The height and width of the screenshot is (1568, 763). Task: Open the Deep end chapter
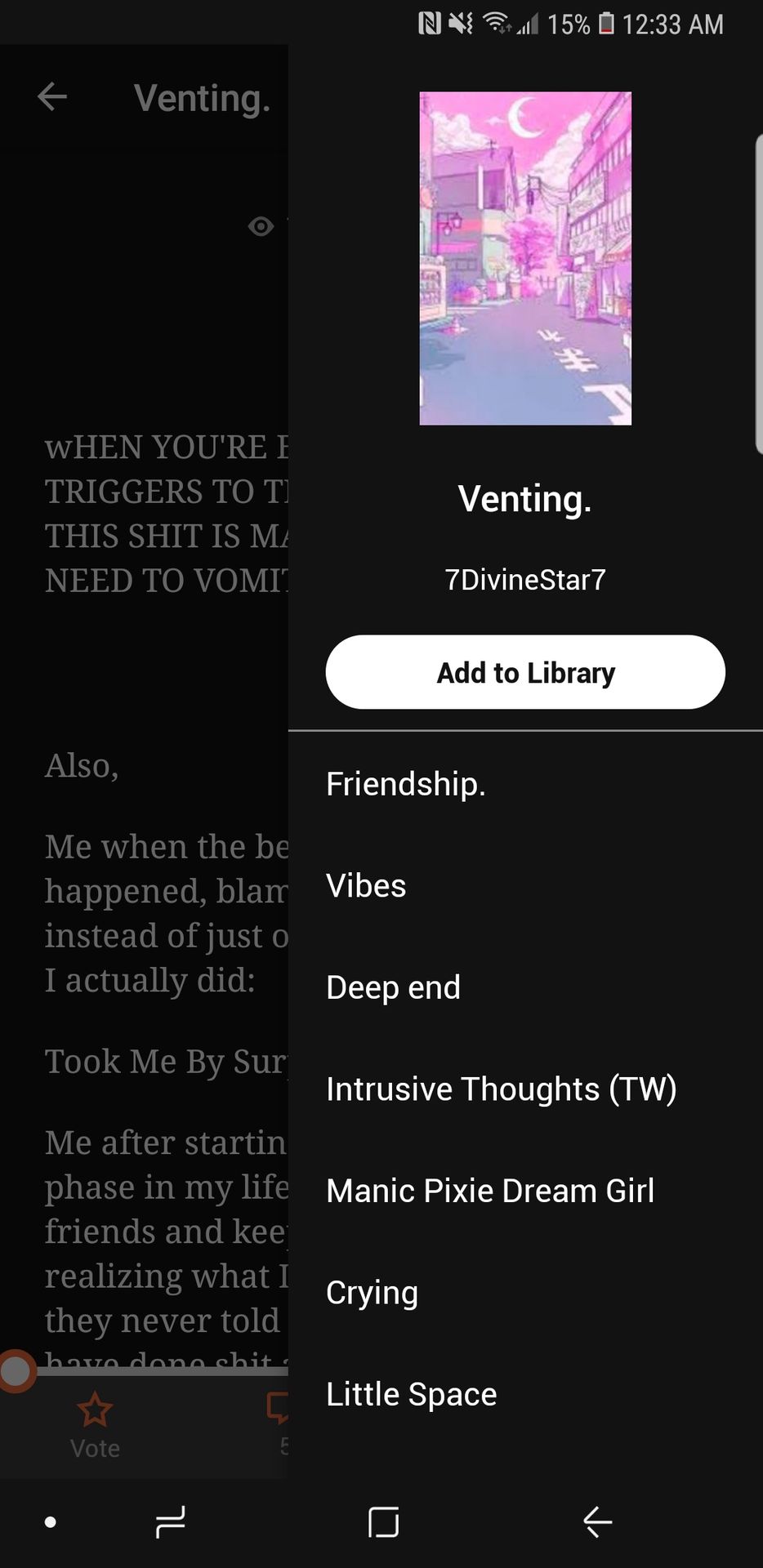[393, 987]
